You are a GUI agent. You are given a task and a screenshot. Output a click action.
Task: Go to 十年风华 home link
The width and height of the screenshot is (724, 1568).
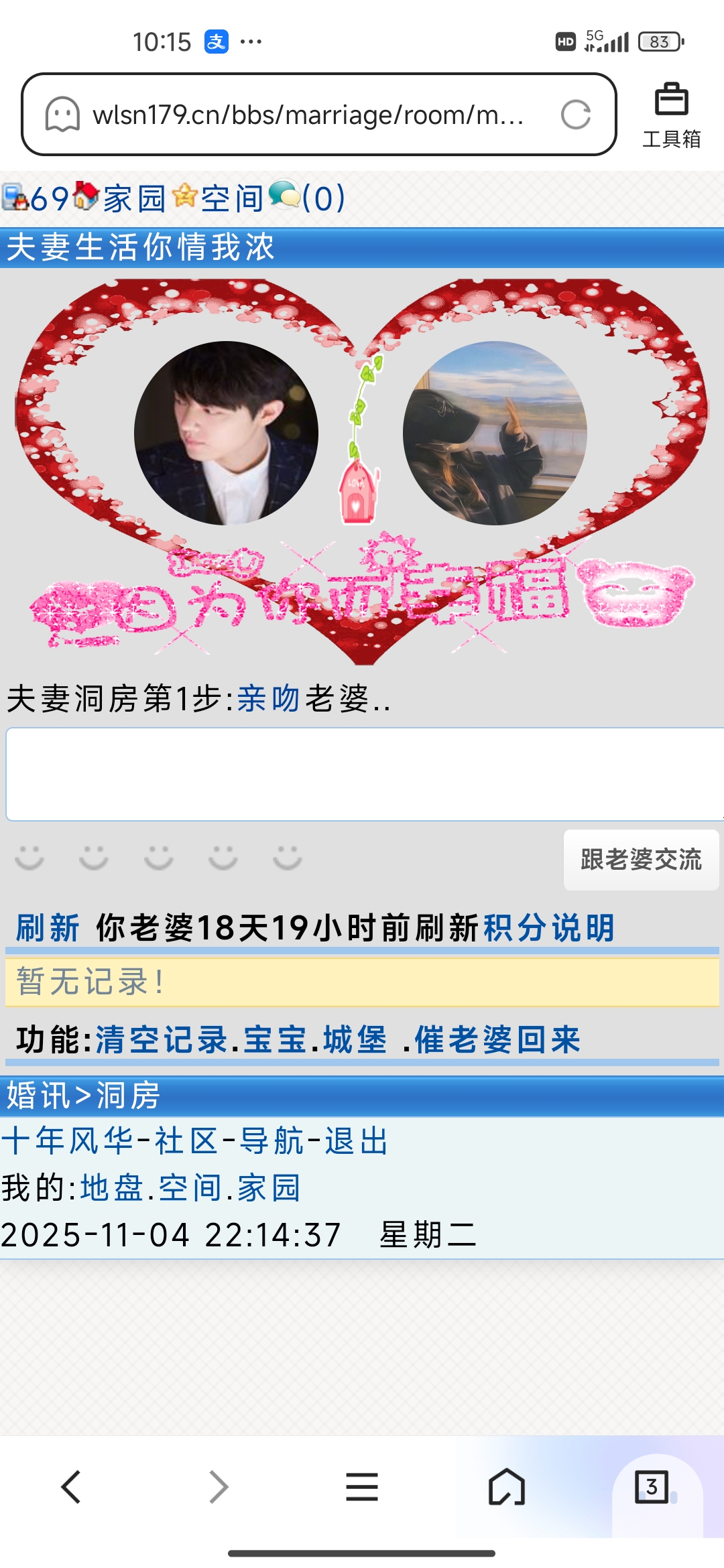coord(67,1140)
